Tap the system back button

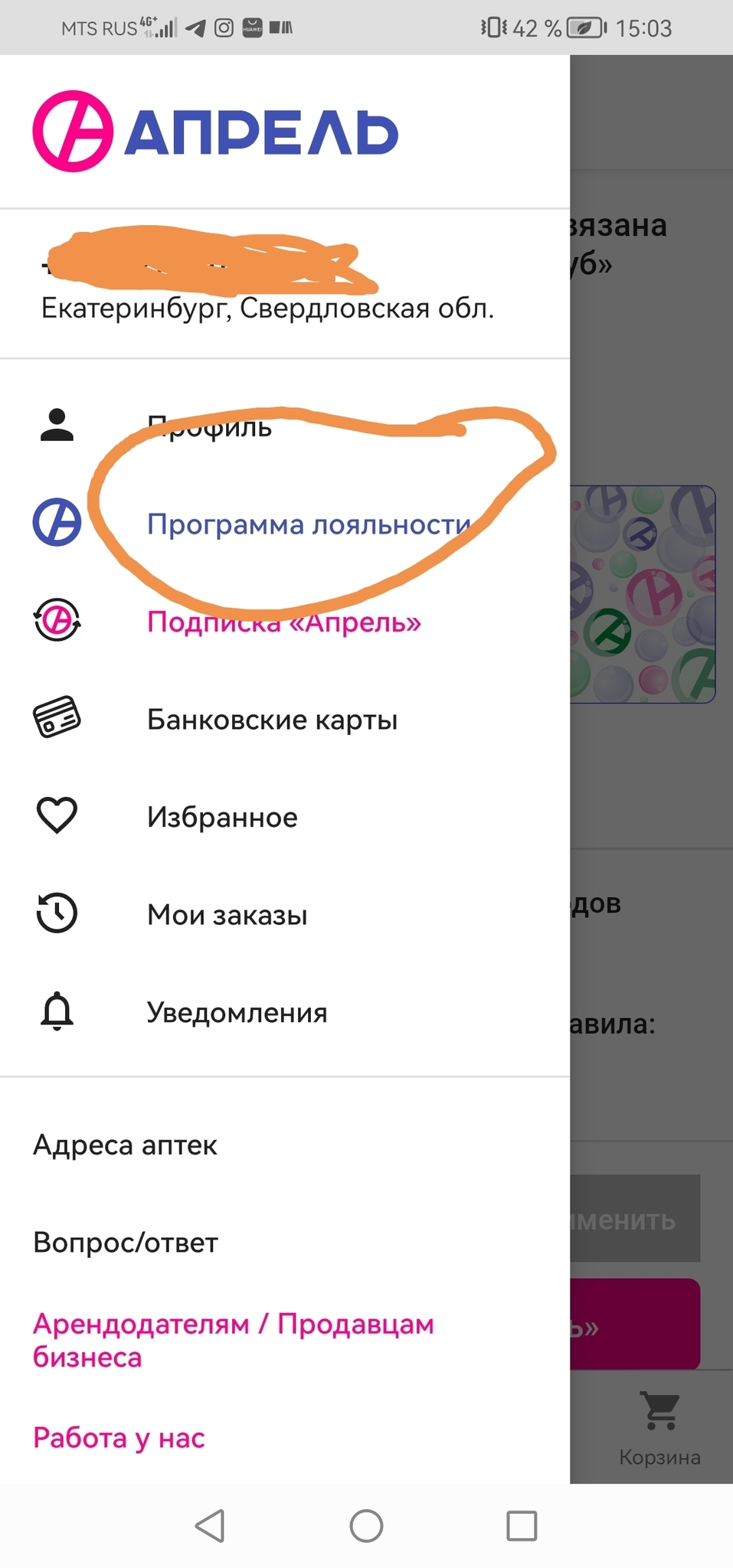(210, 1526)
